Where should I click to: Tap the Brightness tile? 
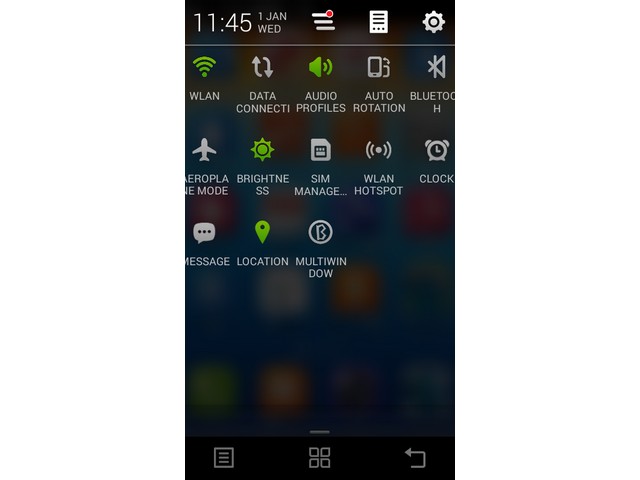click(x=262, y=151)
